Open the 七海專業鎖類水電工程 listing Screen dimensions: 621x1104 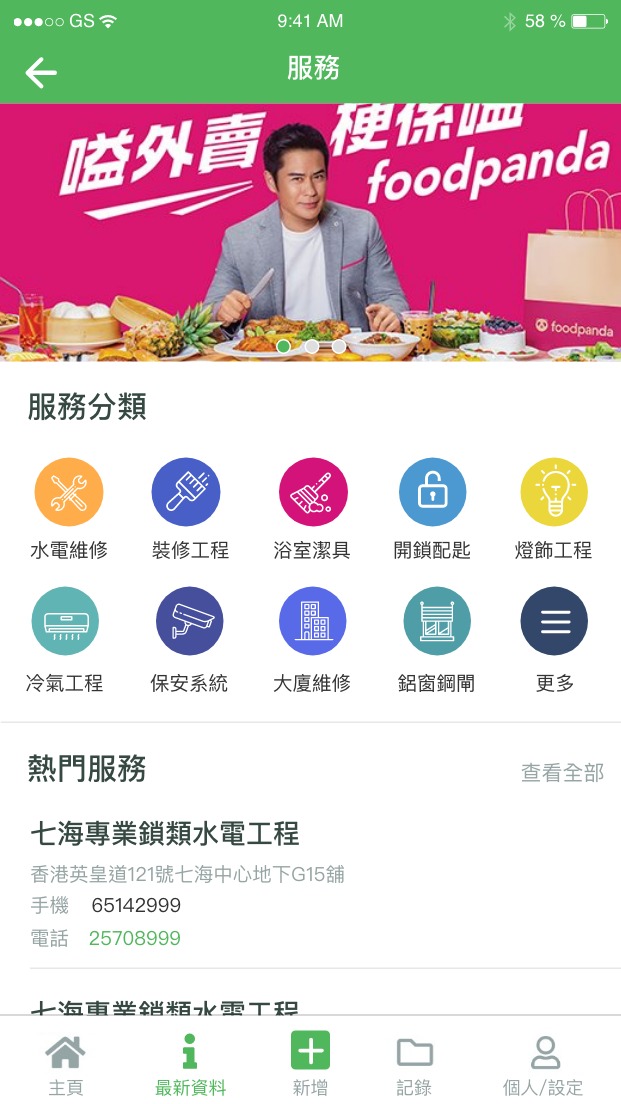pos(165,833)
